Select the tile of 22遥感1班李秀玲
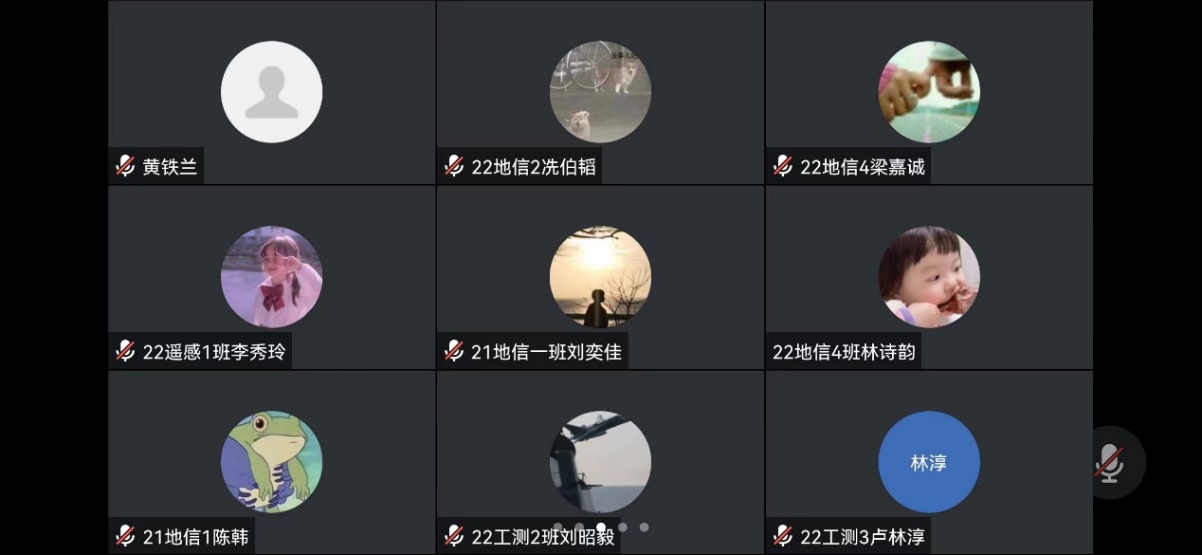The image size is (1202, 555). 271,277
